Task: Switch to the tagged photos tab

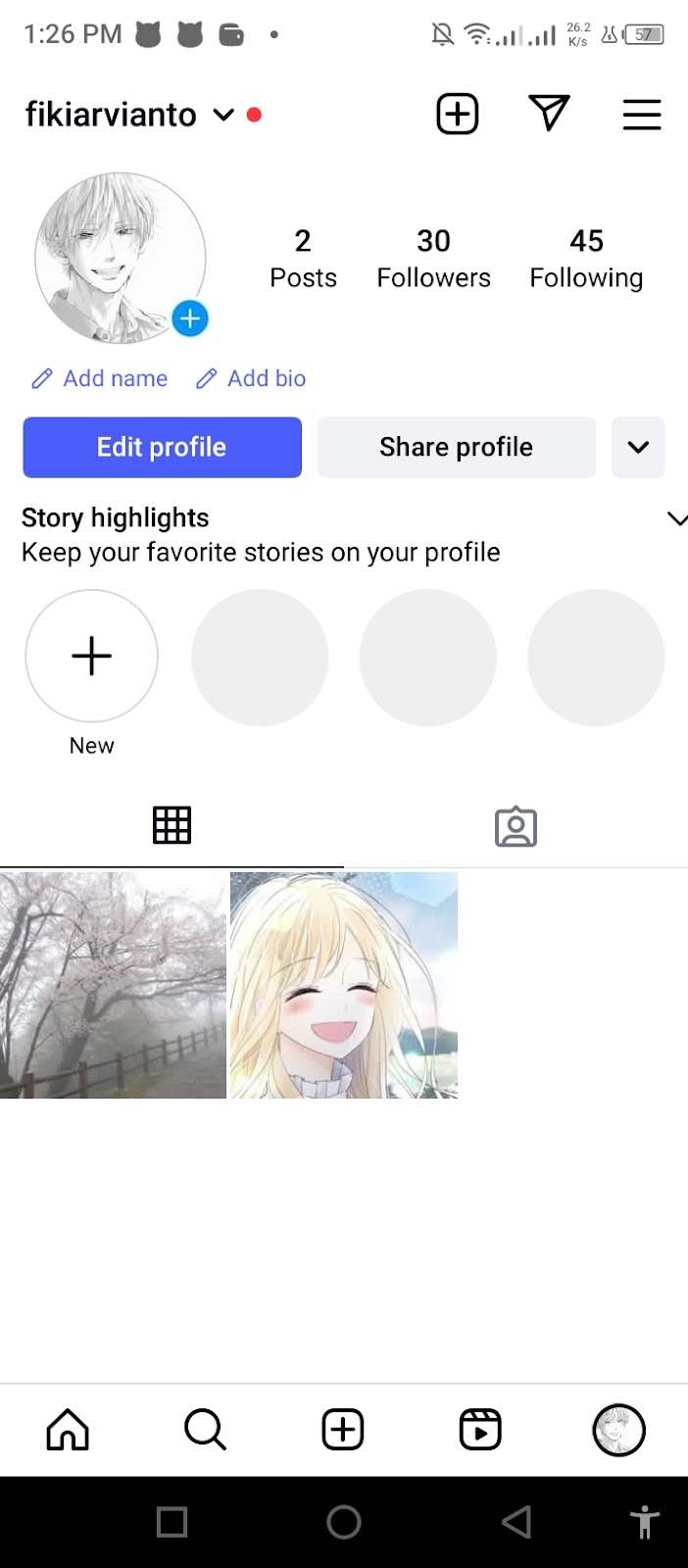Action: (x=516, y=826)
